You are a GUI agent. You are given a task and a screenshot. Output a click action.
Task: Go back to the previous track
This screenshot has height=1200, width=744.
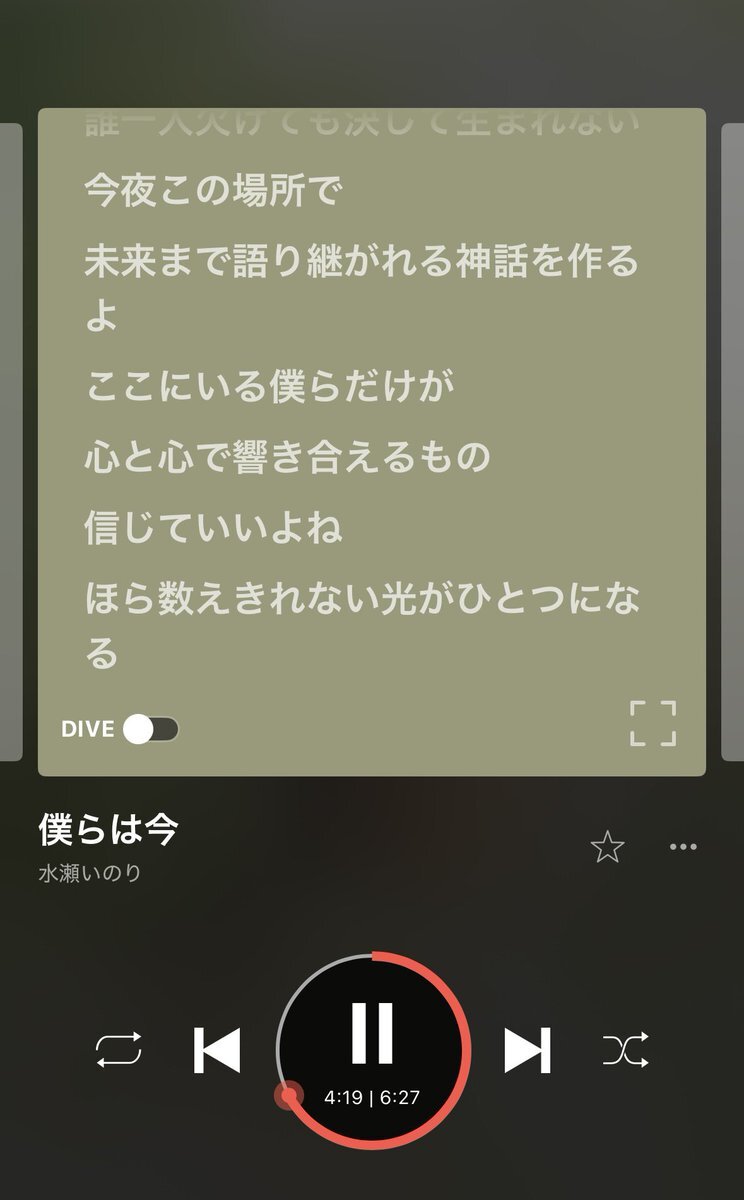click(216, 1050)
